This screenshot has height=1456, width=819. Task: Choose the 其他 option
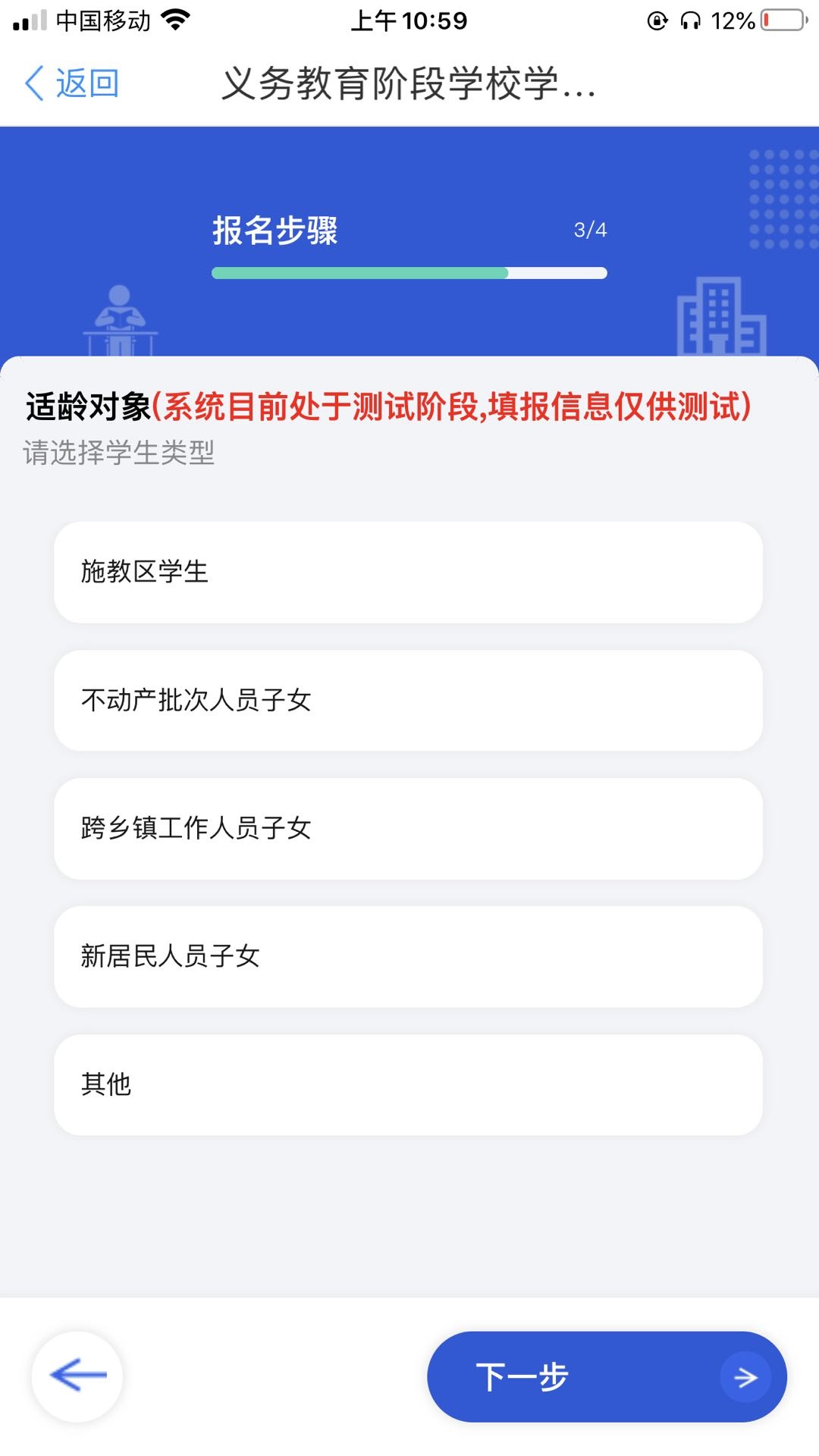(x=408, y=1084)
